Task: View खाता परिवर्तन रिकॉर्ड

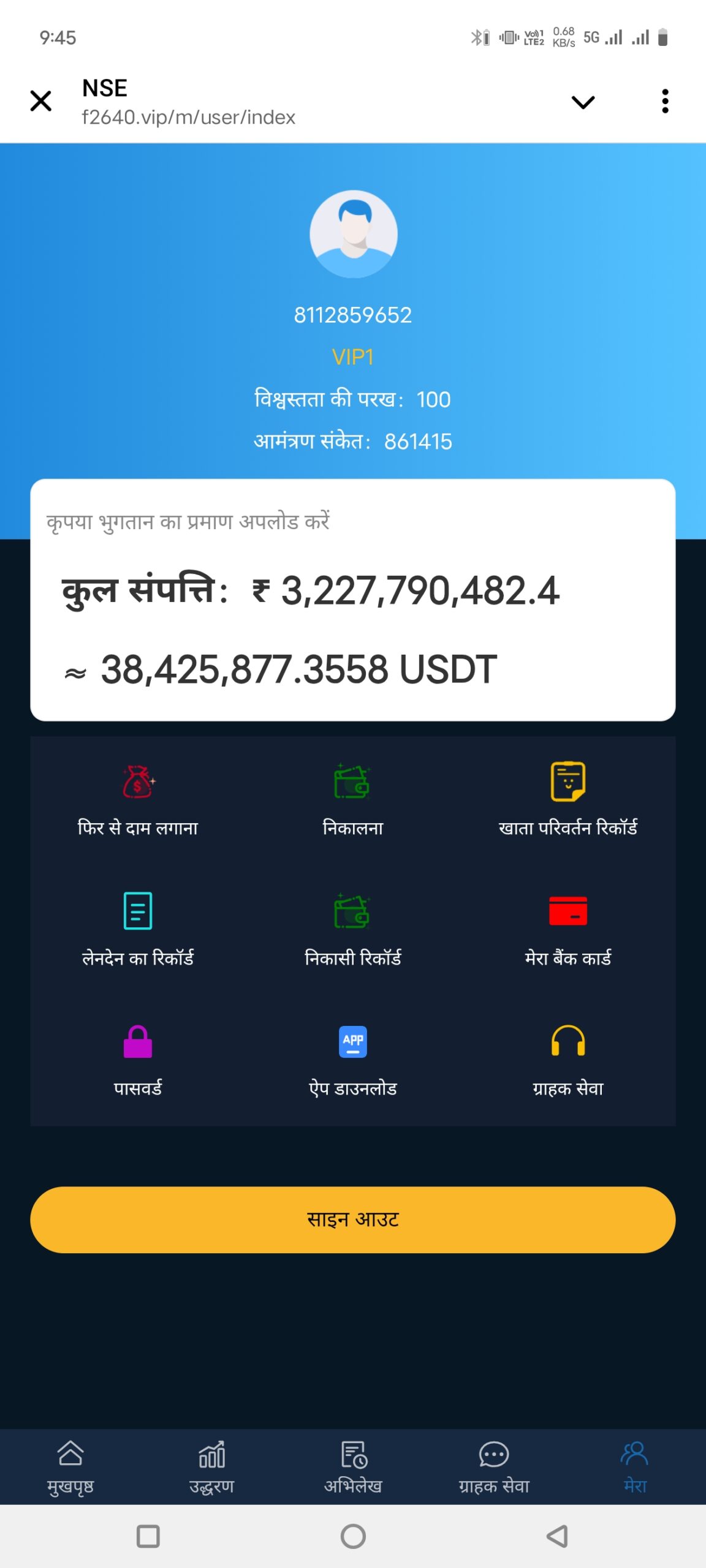Action: click(567, 799)
